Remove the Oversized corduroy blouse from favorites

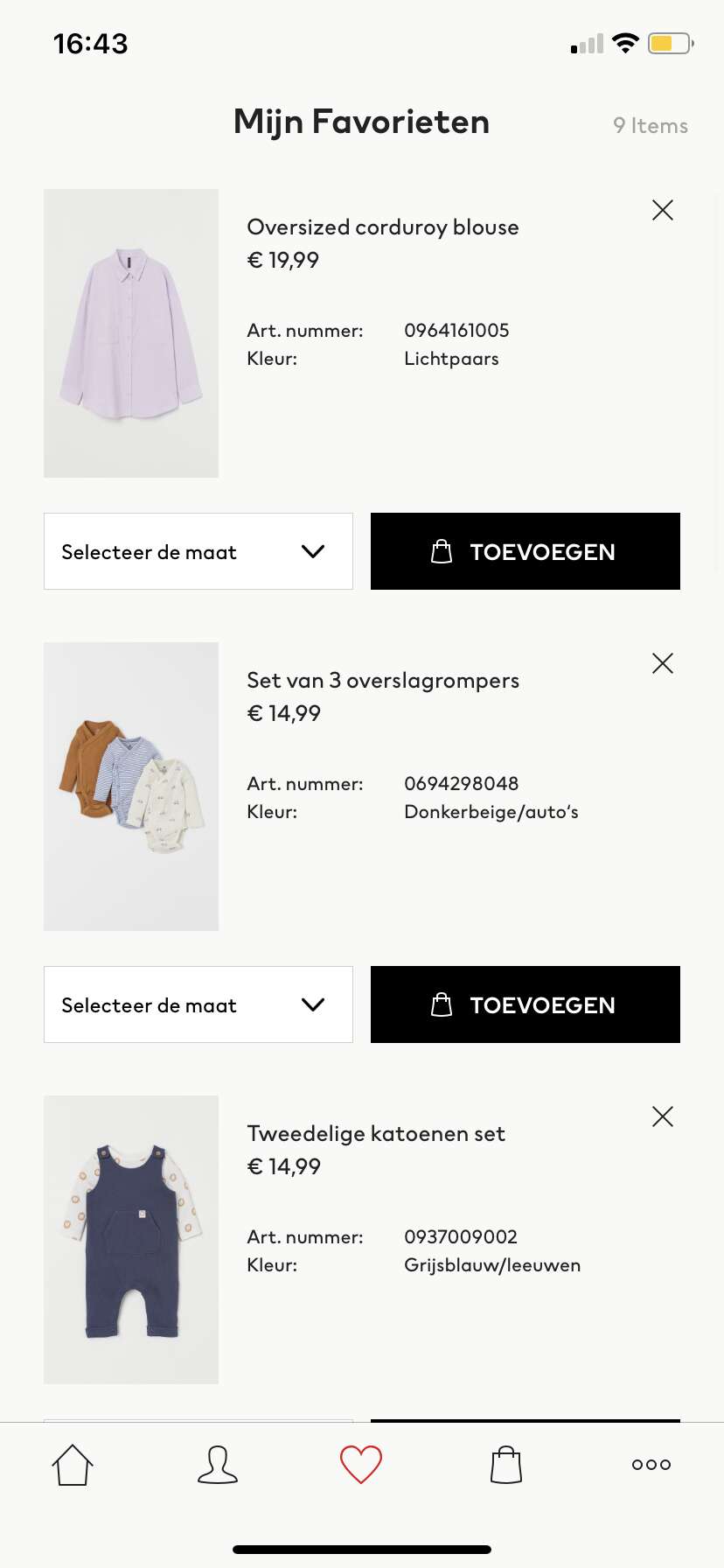[x=663, y=210]
